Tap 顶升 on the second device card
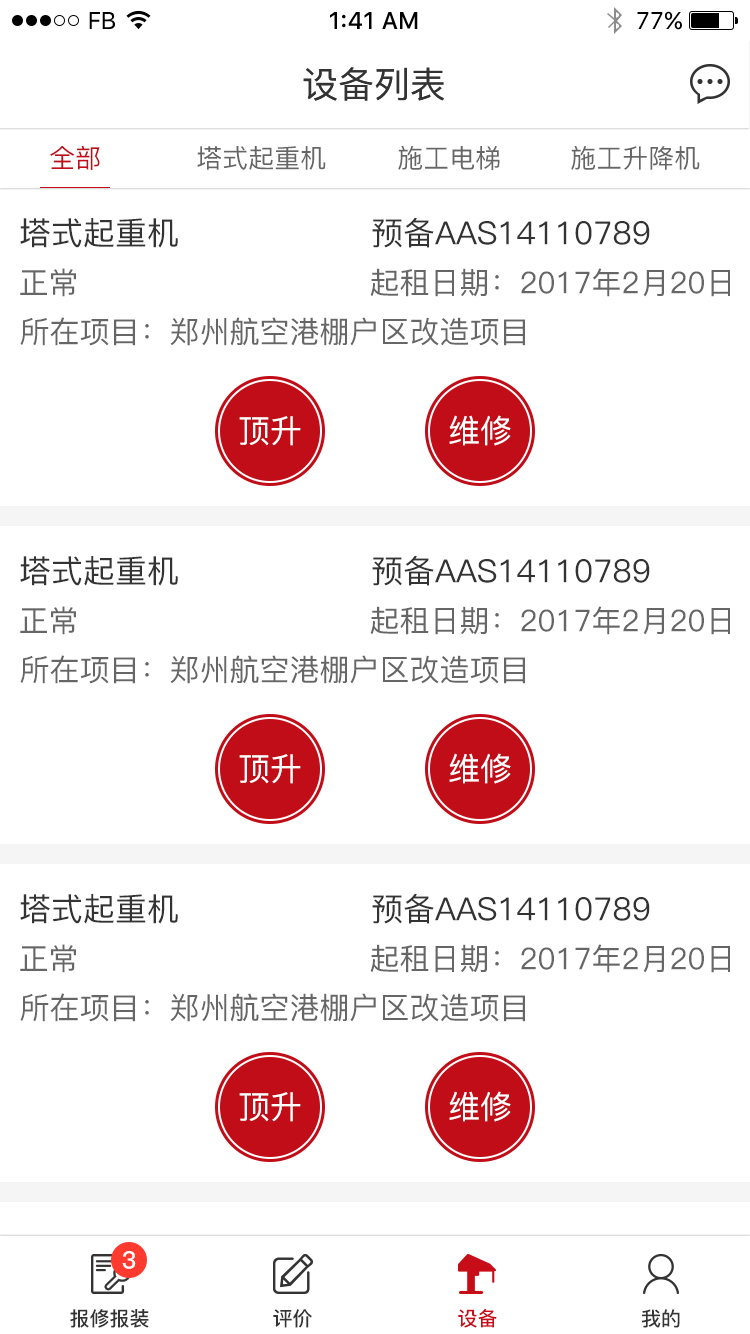The height and width of the screenshot is (1334, 750). [x=270, y=768]
